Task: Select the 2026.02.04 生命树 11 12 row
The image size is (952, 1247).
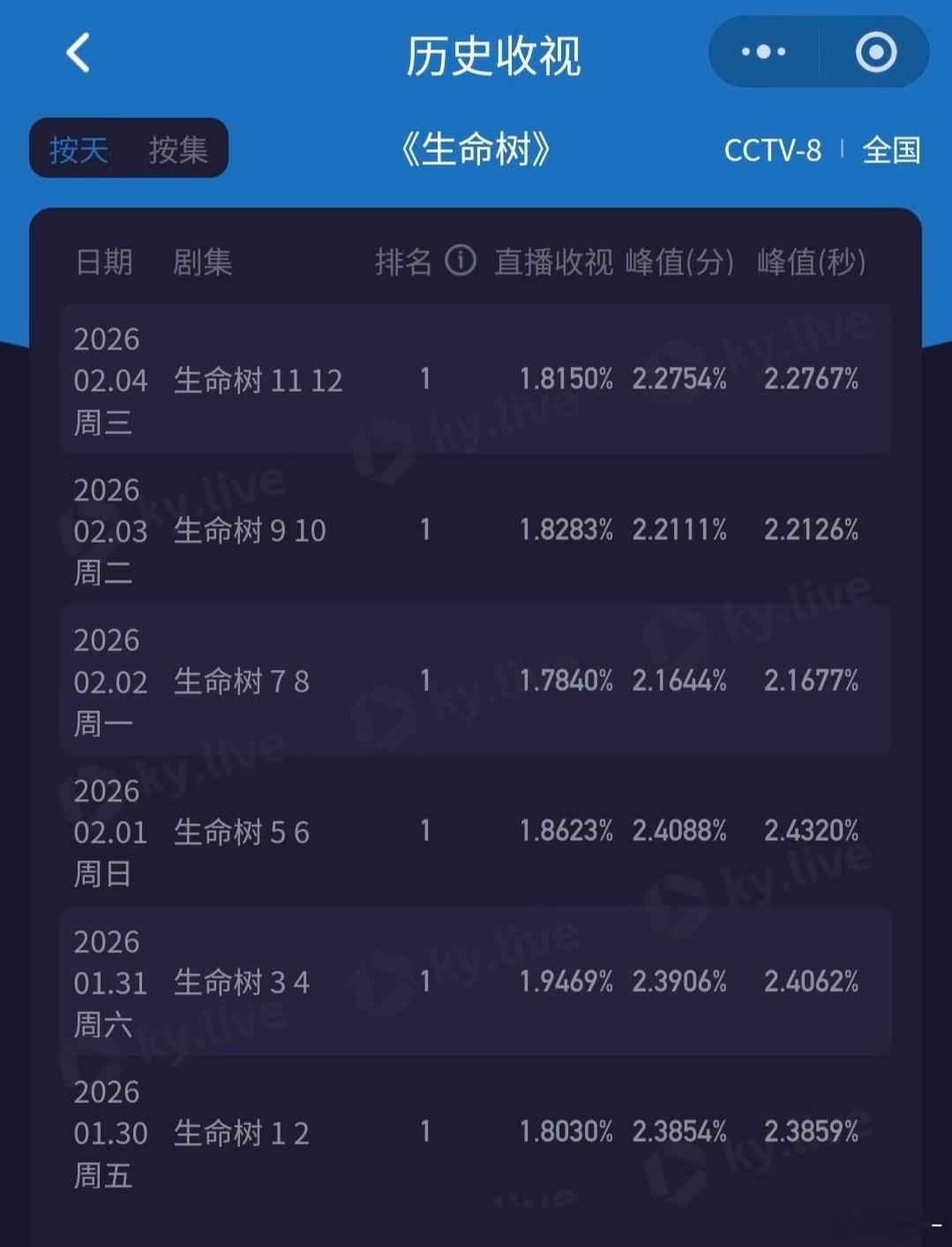Action: pos(476,379)
